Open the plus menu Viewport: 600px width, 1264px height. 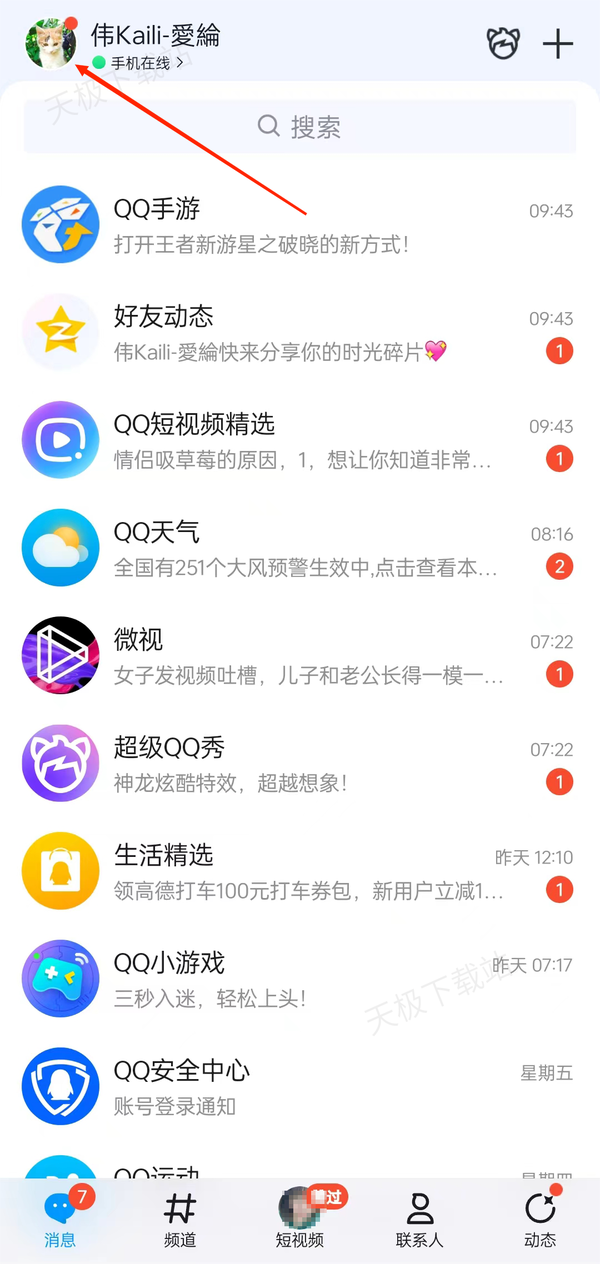click(x=557, y=43)
